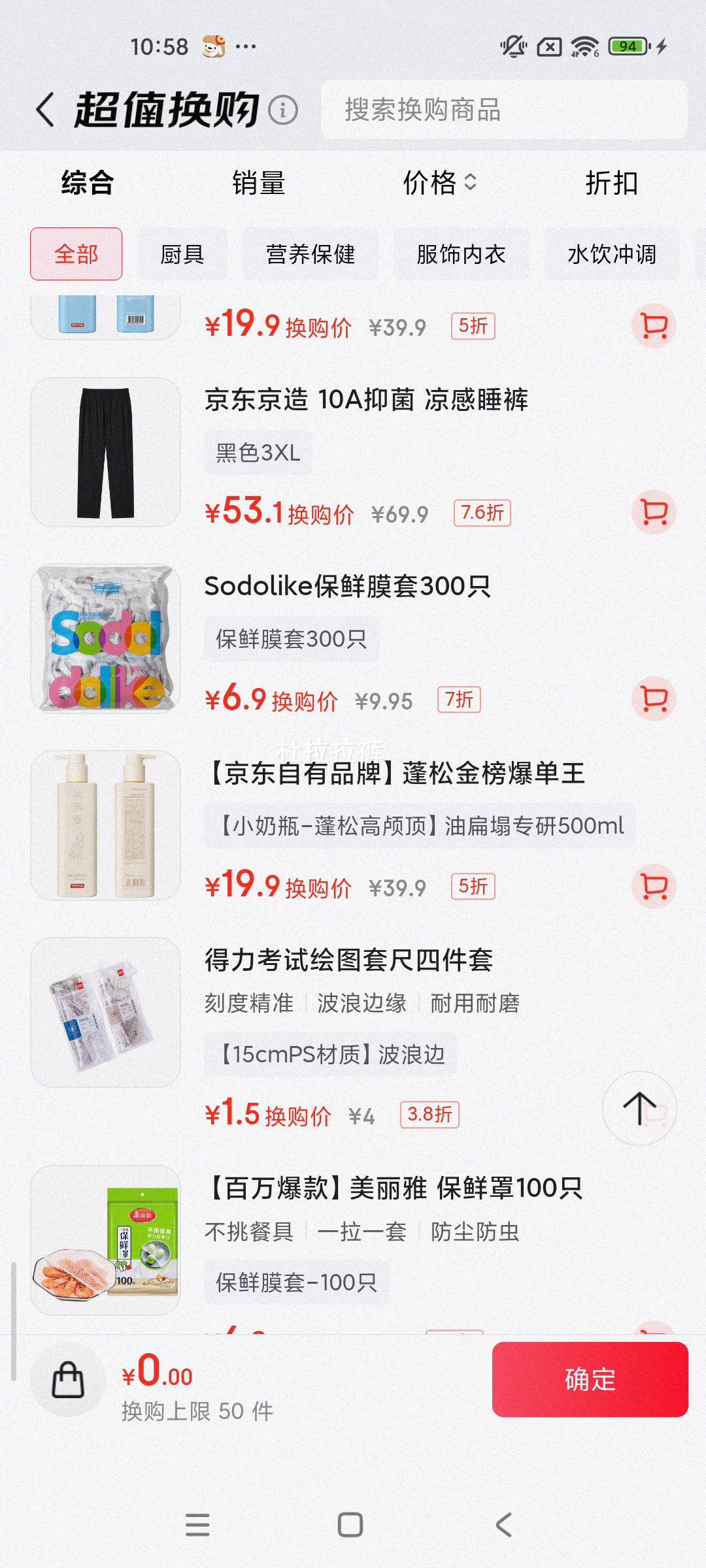Image resolution: width=706 pixels, height=1568 pixels.
Task: Tap cart icon beside the ¥19.9 blue cups item
Action: [654, 325]
